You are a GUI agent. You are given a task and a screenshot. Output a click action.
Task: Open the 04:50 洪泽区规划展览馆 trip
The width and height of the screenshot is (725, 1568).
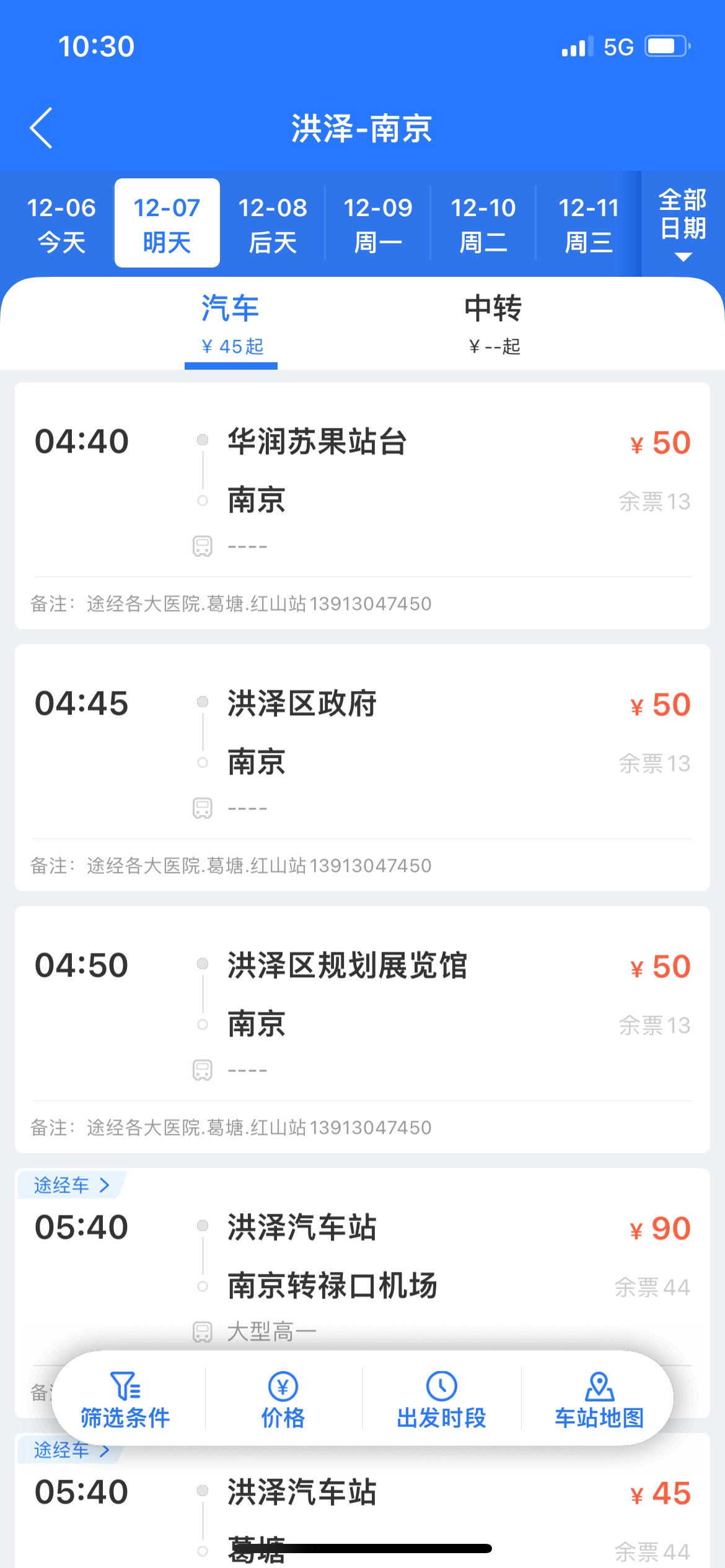[362, 1029]
